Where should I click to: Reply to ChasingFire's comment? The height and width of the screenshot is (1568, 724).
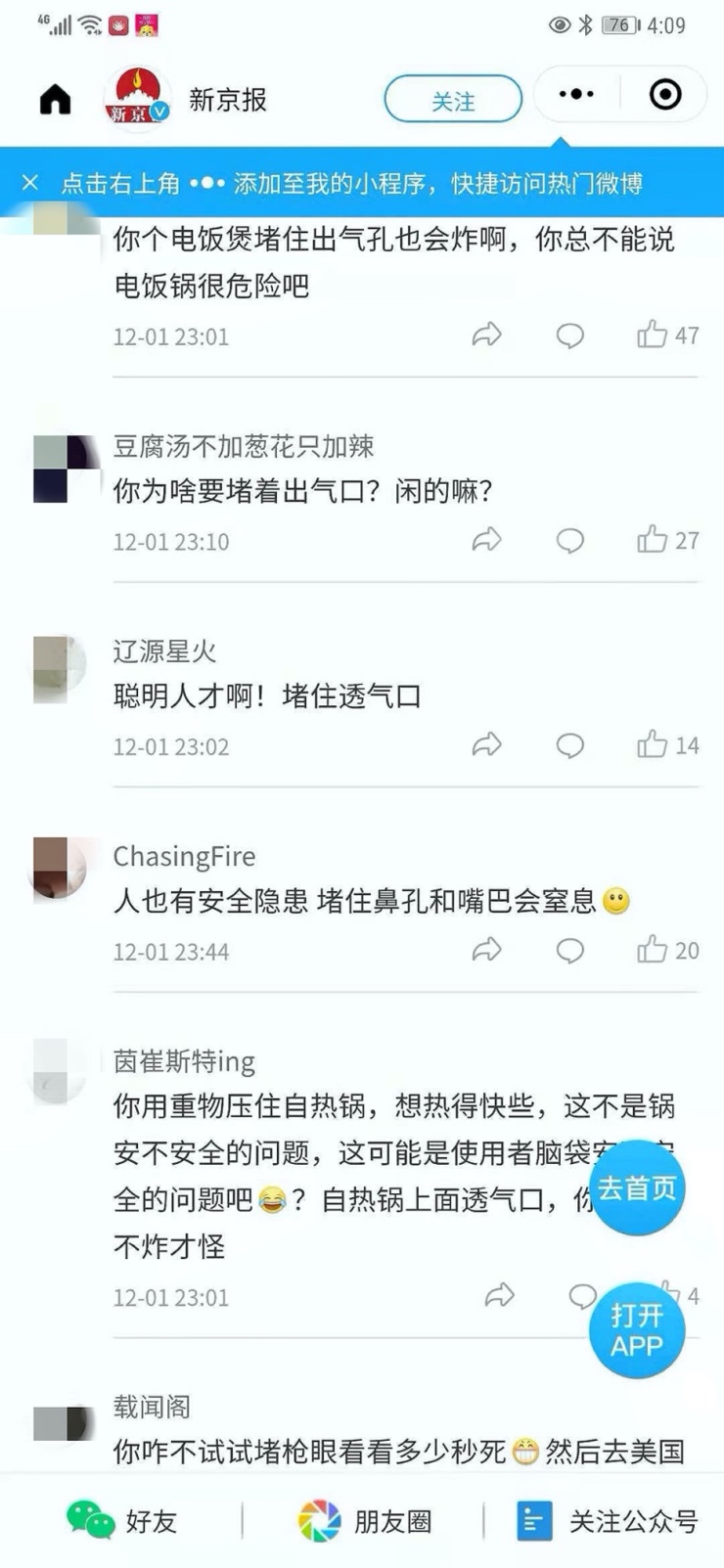point(569,951)
